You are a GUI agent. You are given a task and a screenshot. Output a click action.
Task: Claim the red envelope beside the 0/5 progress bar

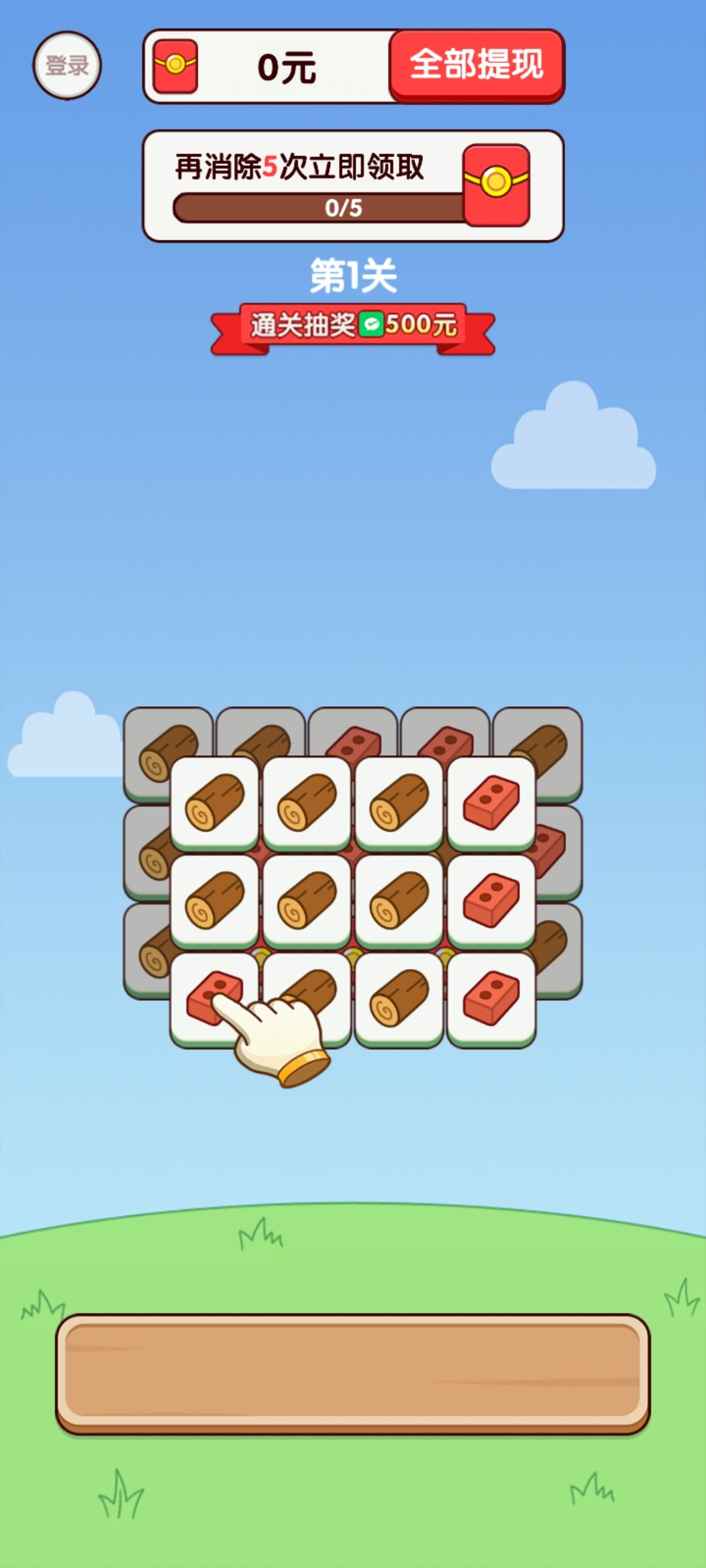pos(496,186)
